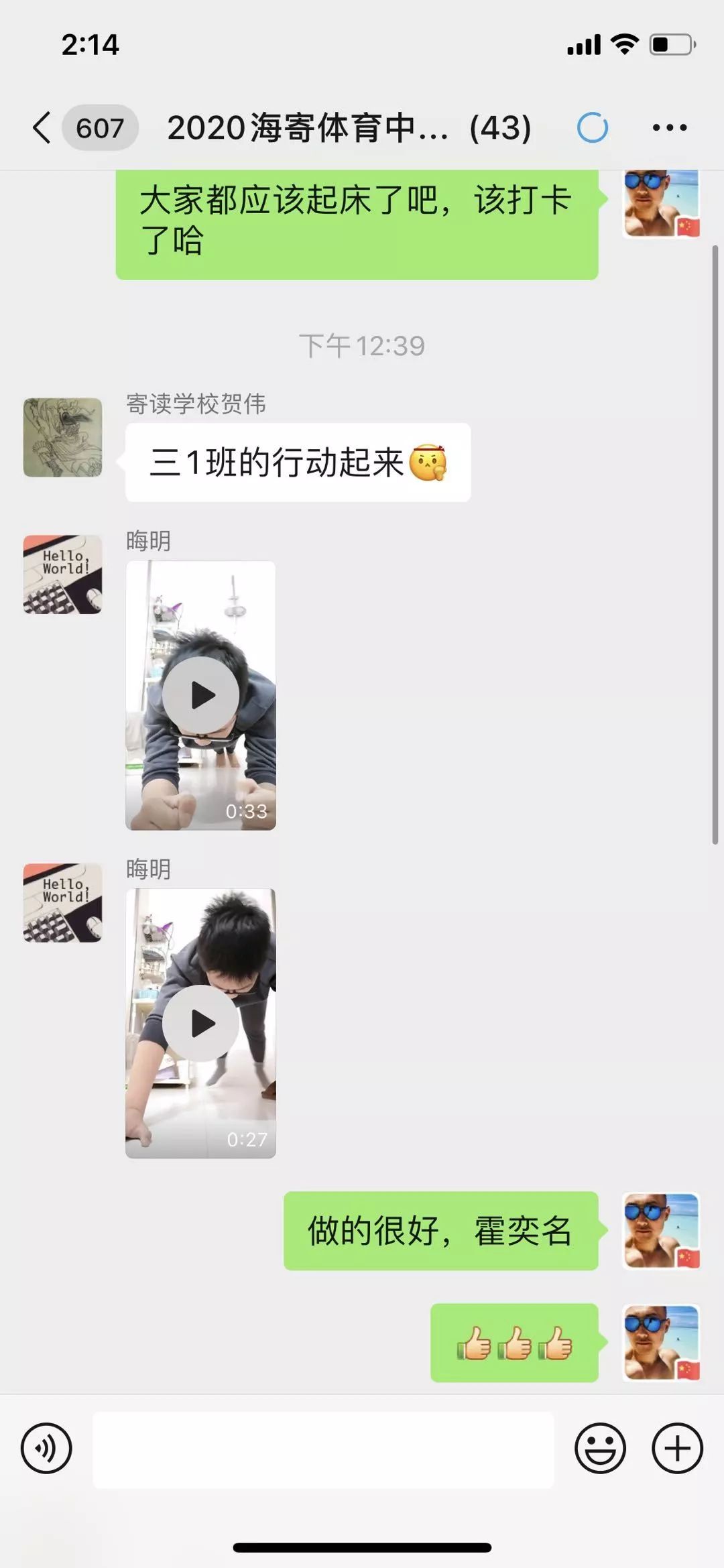Open the emoji sticker panel
724x1568 pixels.
pos(600,1448)
